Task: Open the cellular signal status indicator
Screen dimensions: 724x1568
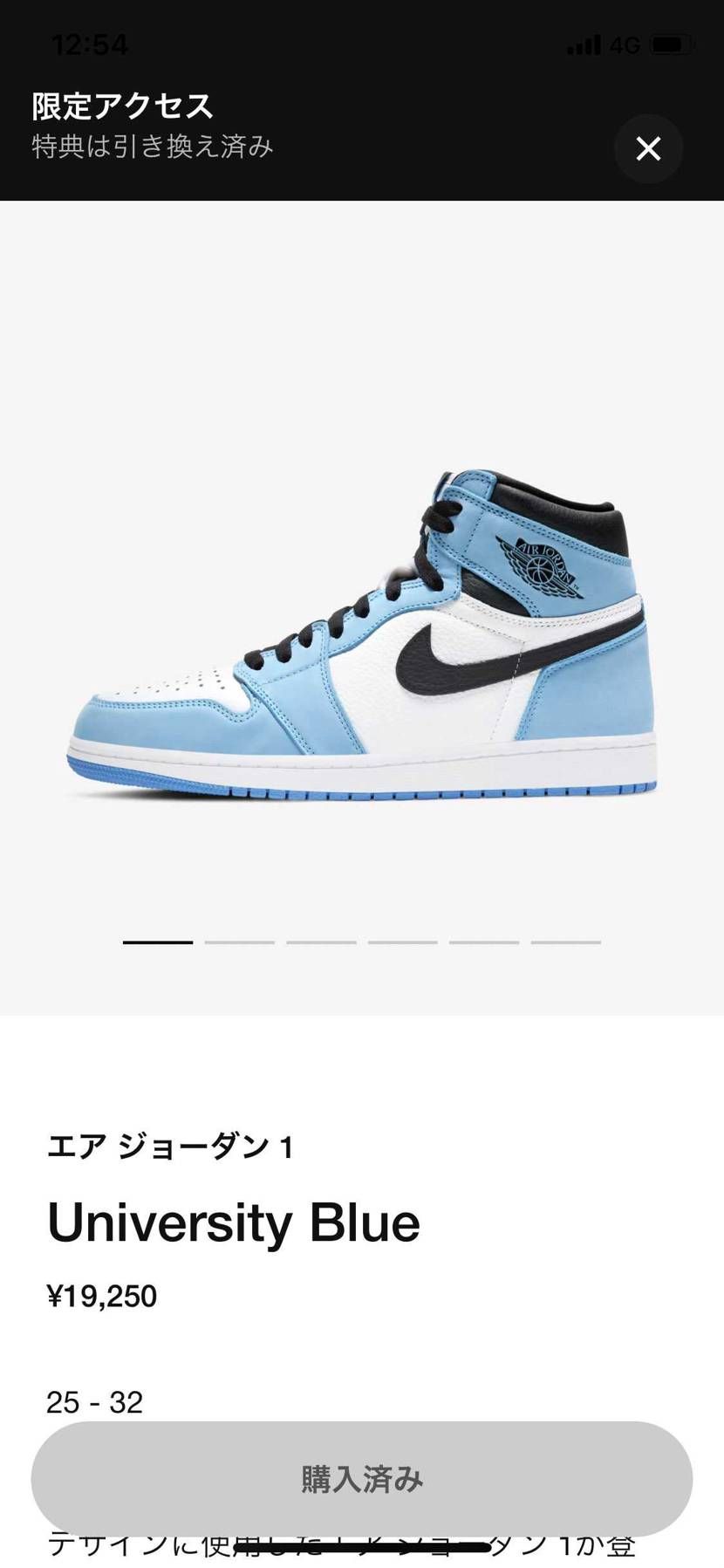Action: [x=585, y=44]
